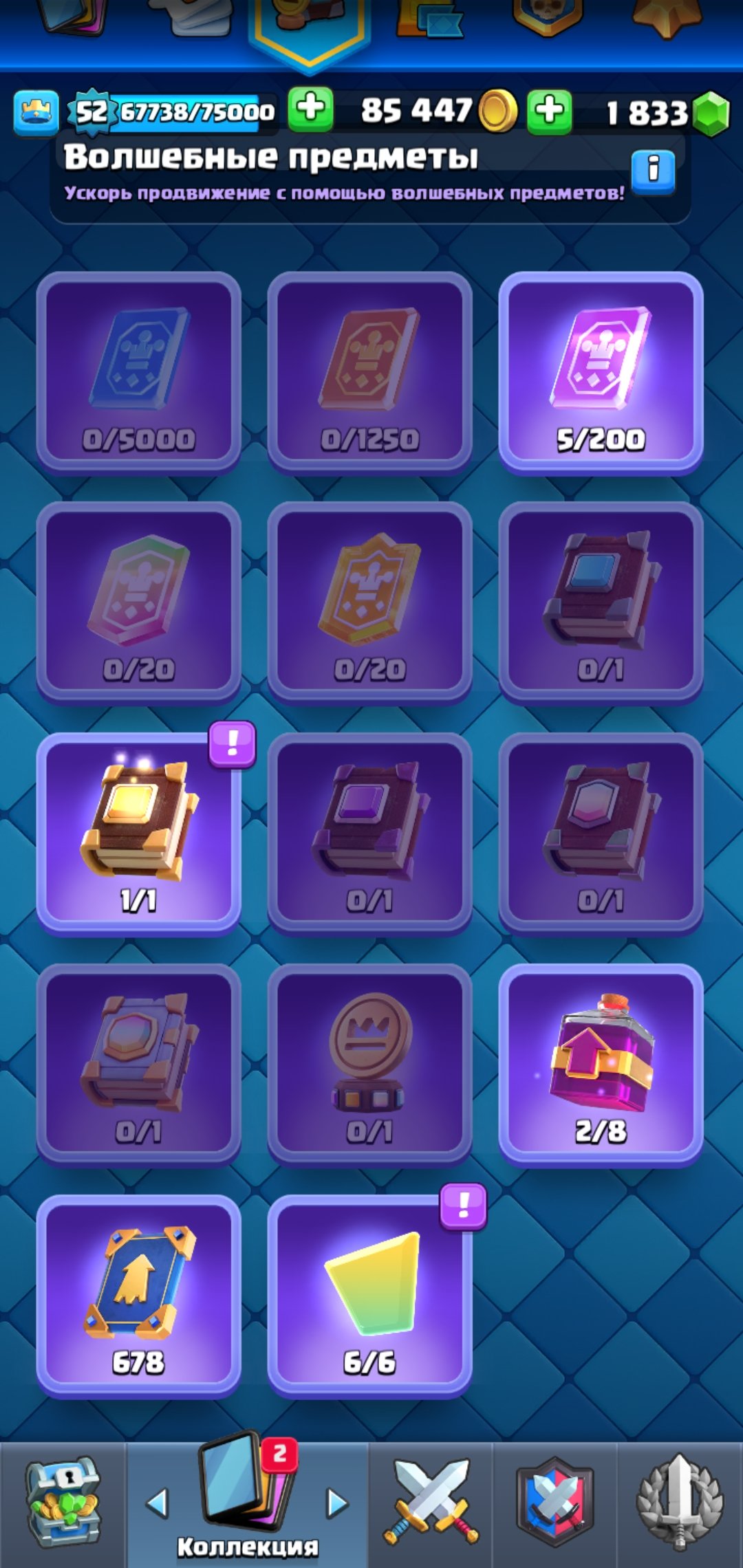Open the magic items info button
The height and width of the screenshot is (1568, 743).
[x=652, y=169]
